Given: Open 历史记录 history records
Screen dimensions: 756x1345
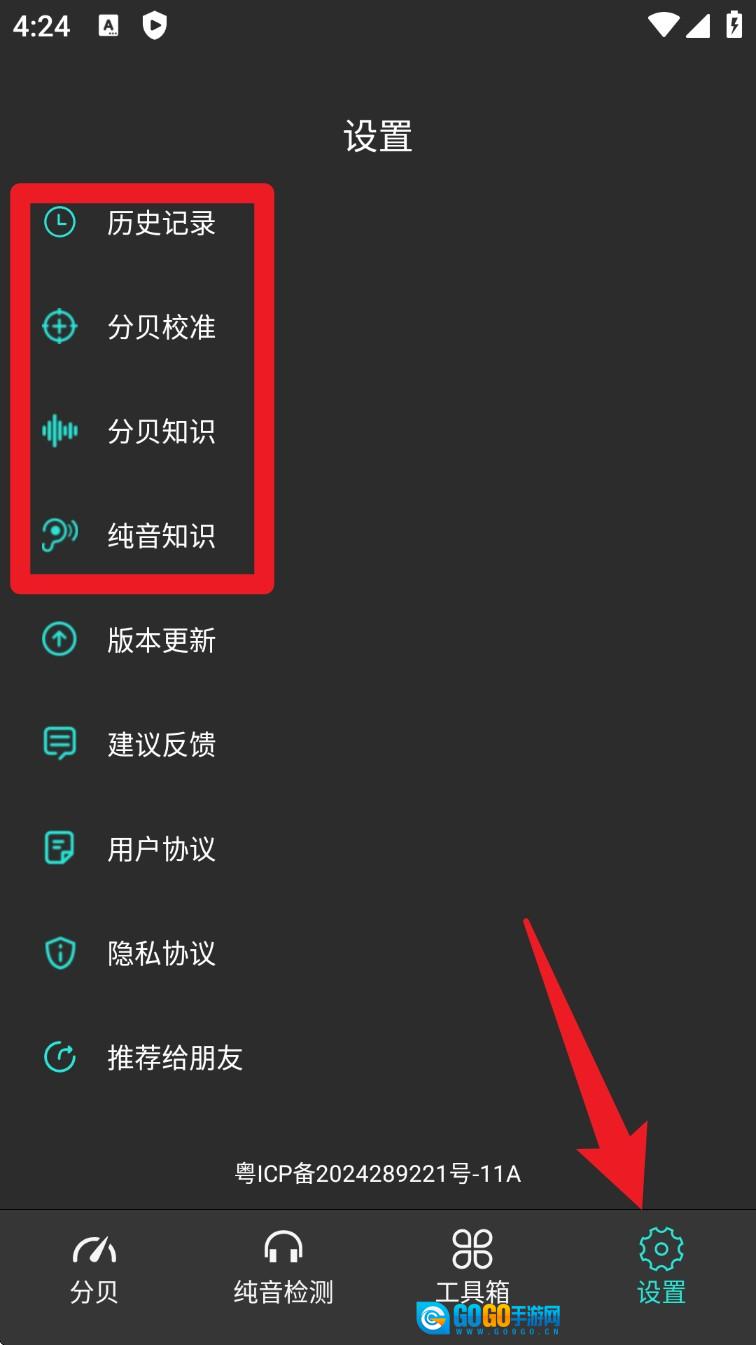Looking at the screenshot, I should tap(160, 223).
